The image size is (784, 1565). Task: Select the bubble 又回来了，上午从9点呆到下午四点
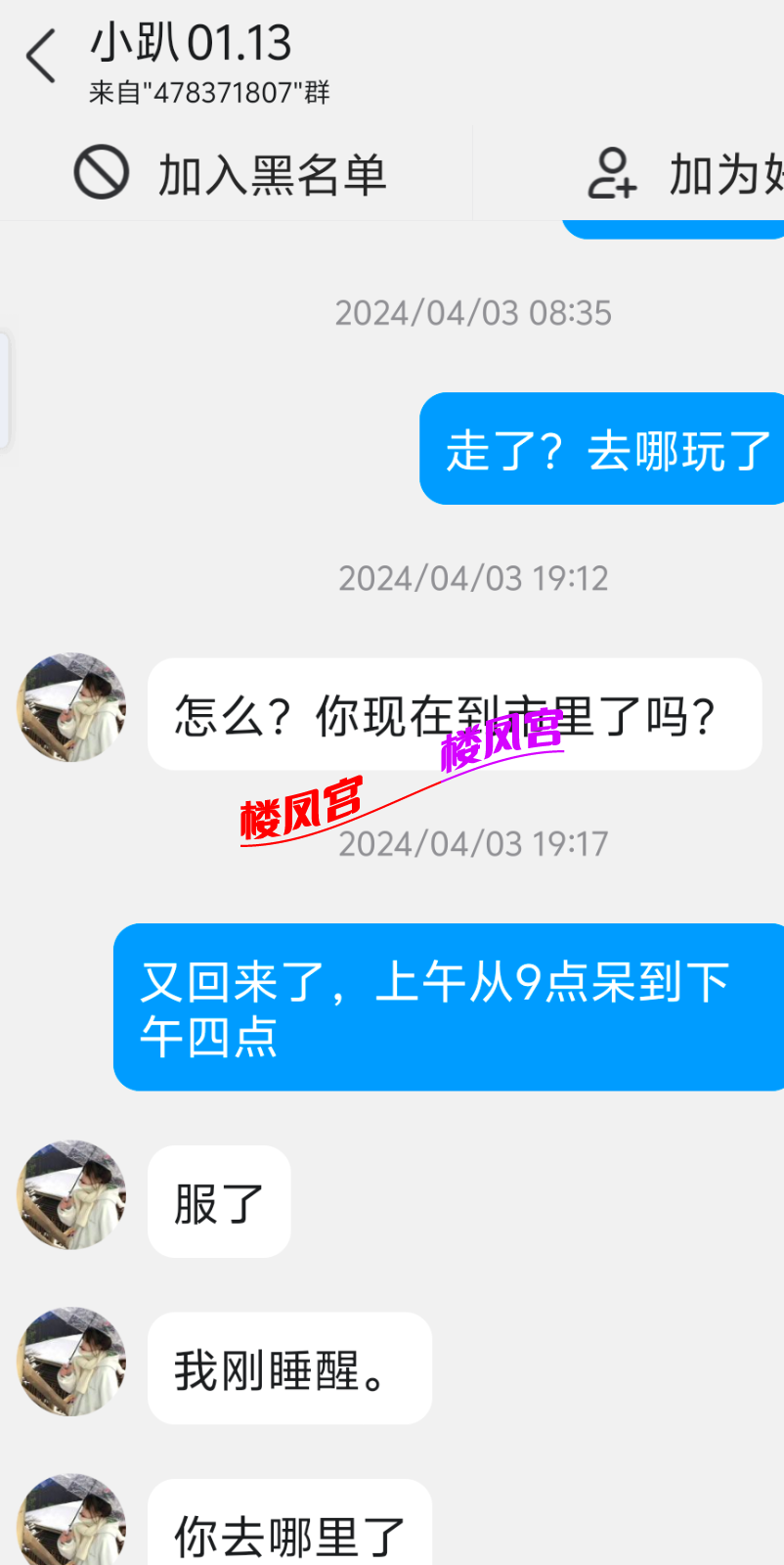[x=449, y=1006]
